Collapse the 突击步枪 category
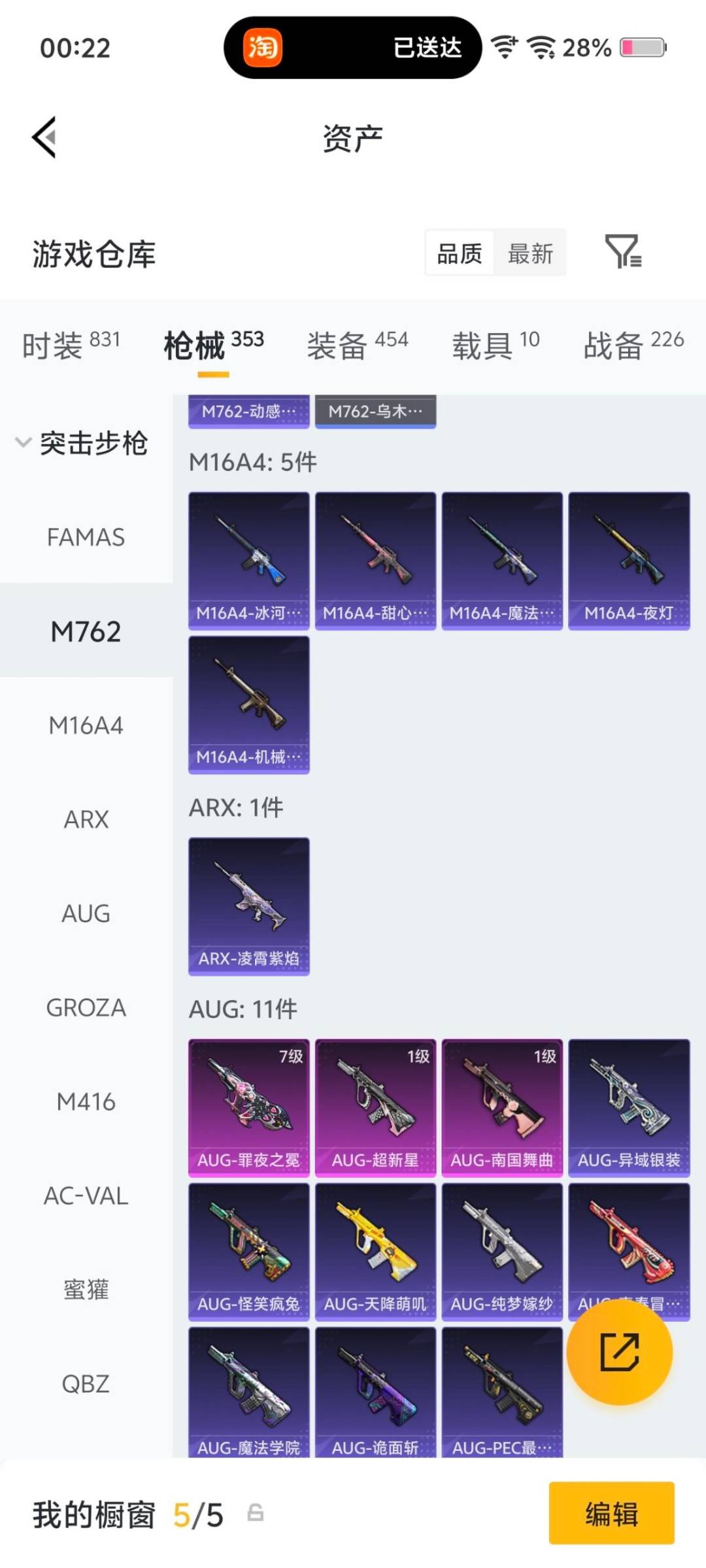 point(82,444)
